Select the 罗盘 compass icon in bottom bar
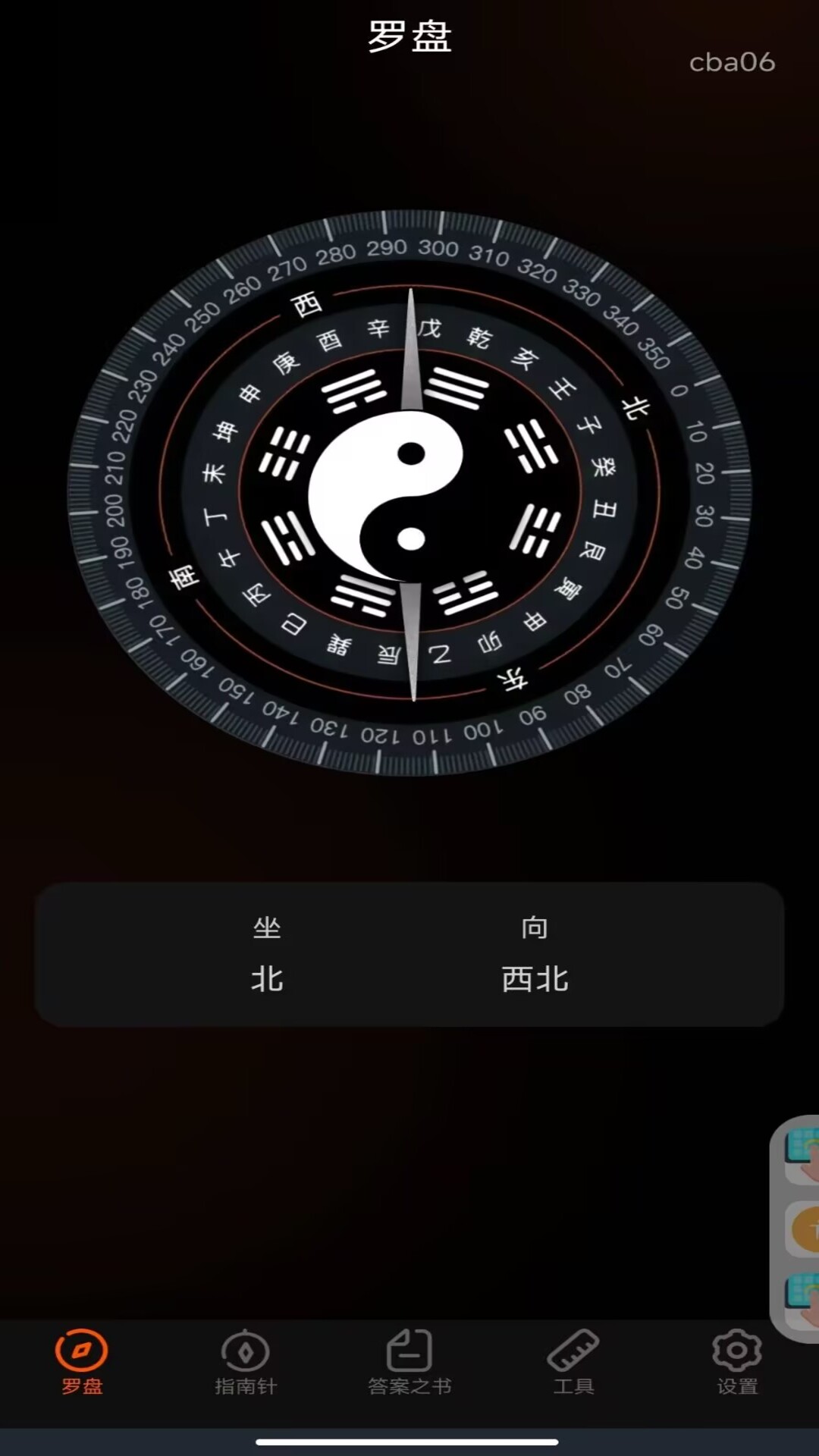The height and width of the screenshot is (1456, 819). coord(81,1357)
